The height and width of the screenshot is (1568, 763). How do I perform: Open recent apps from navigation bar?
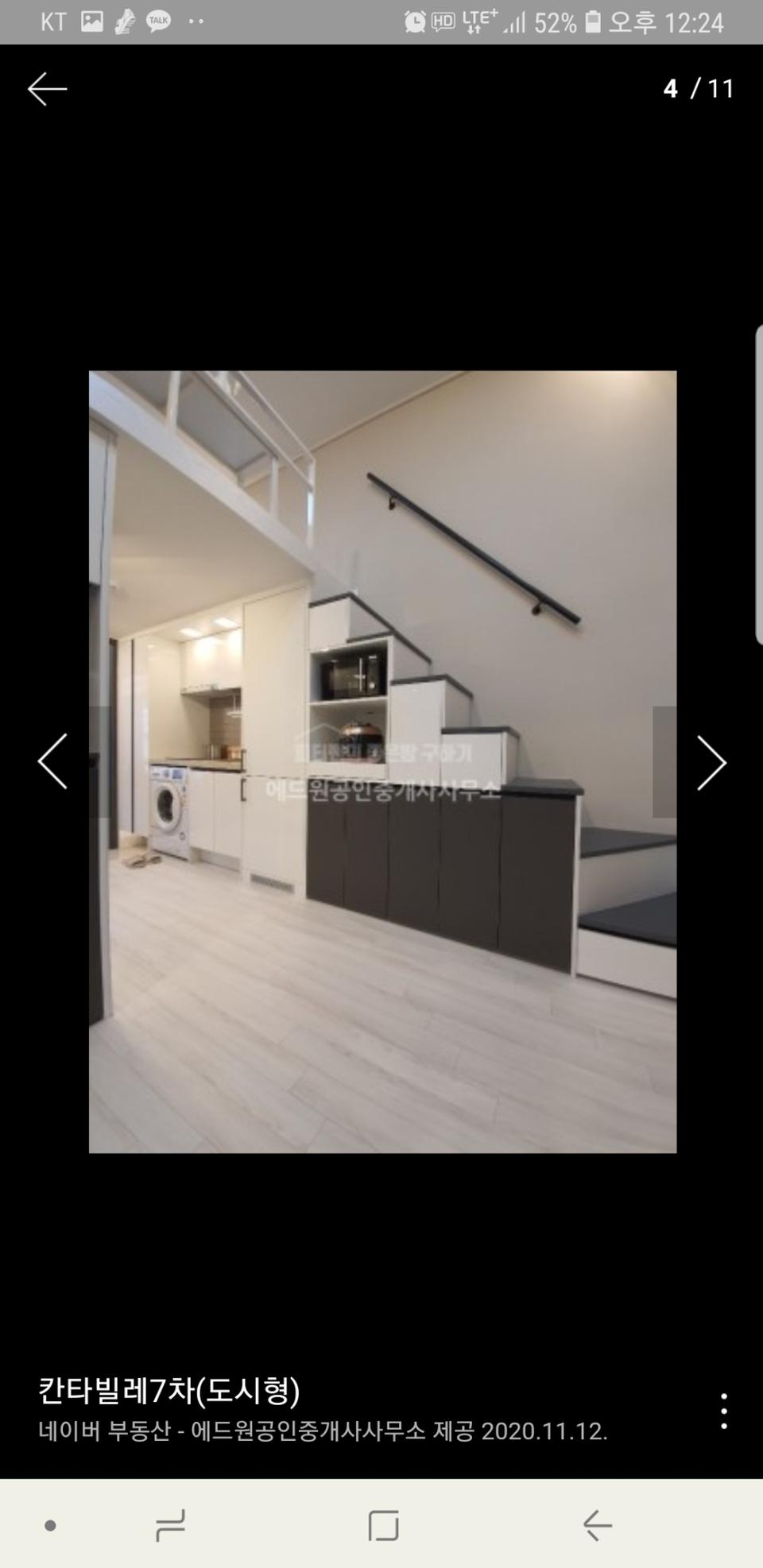(170, 1525)
